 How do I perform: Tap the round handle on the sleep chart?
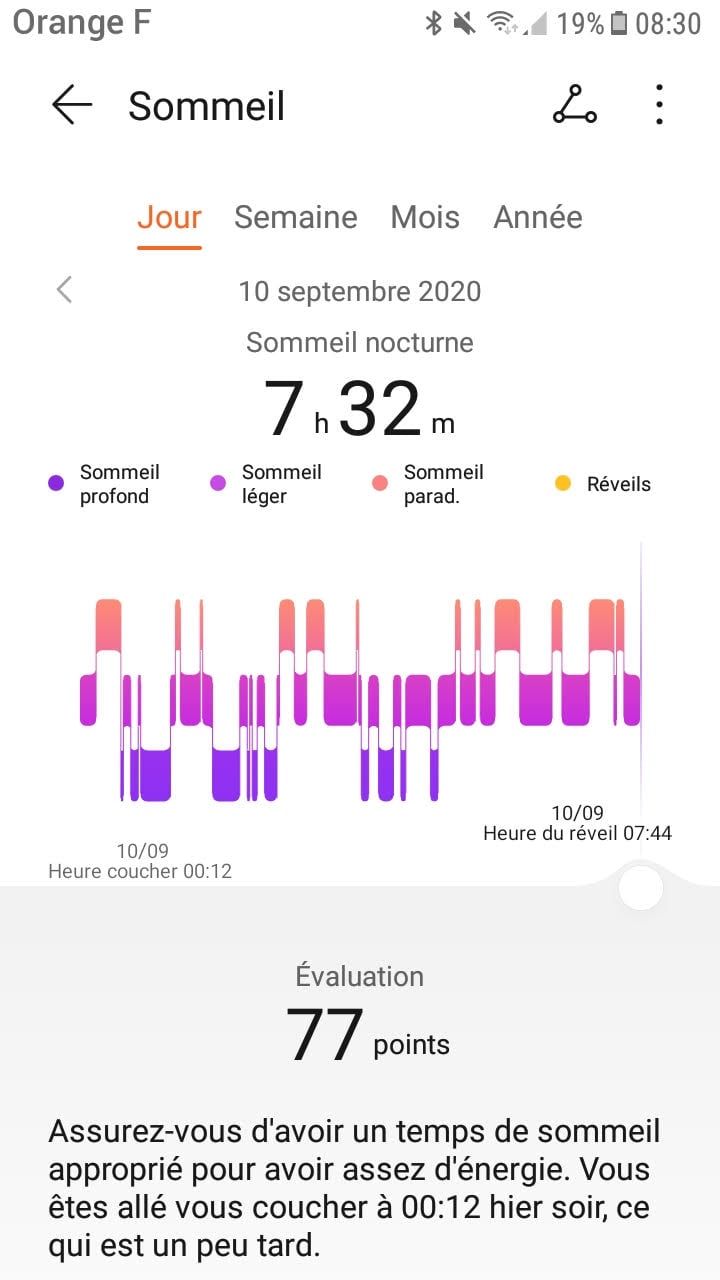641,888
